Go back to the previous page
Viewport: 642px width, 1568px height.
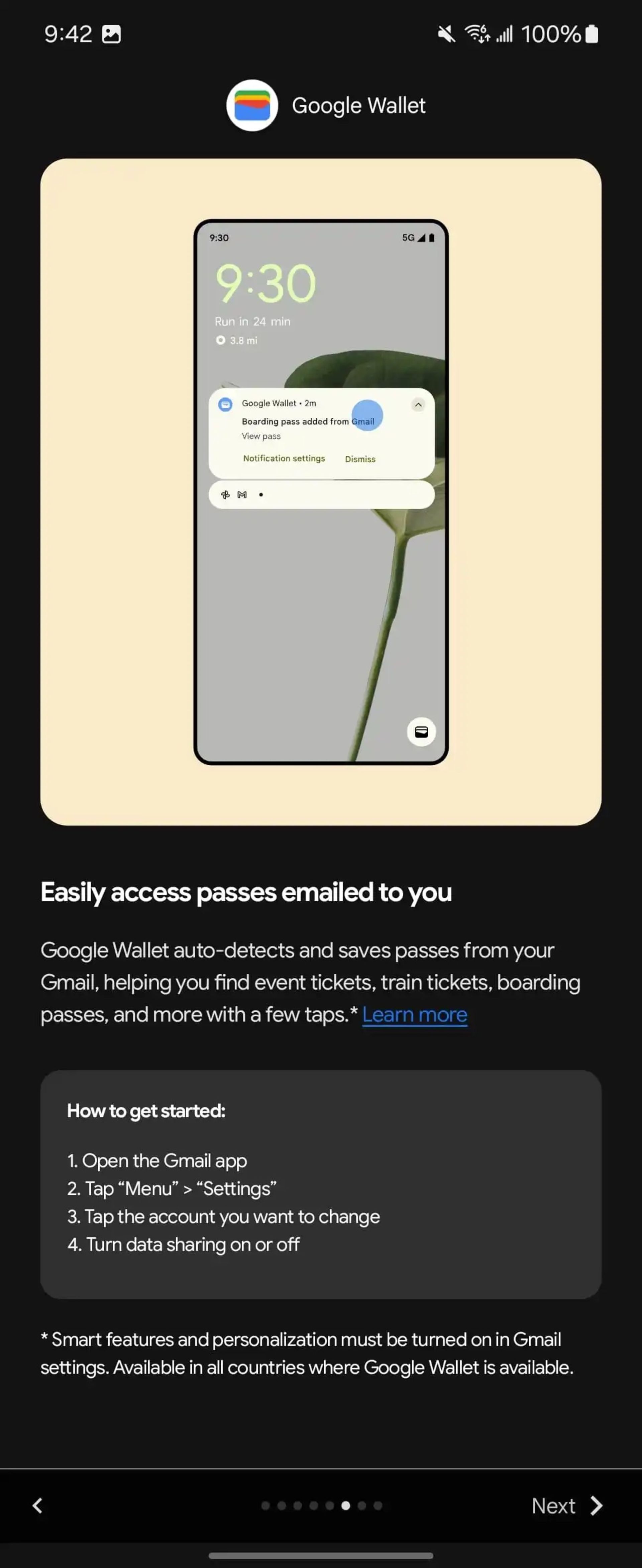(x=38, y=1505)
